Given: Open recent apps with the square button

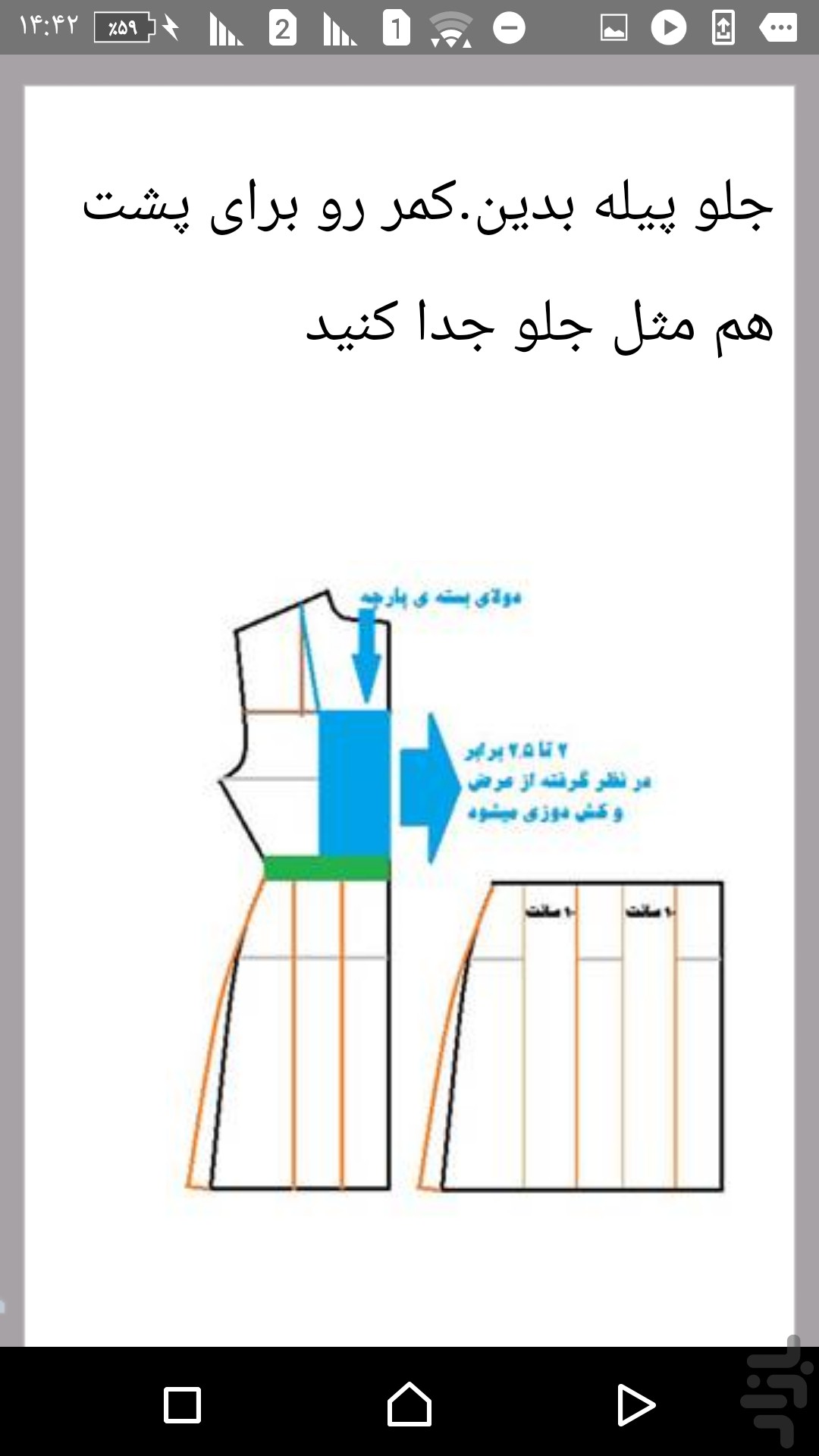Looking at the screenshot, I should 183,1405.
